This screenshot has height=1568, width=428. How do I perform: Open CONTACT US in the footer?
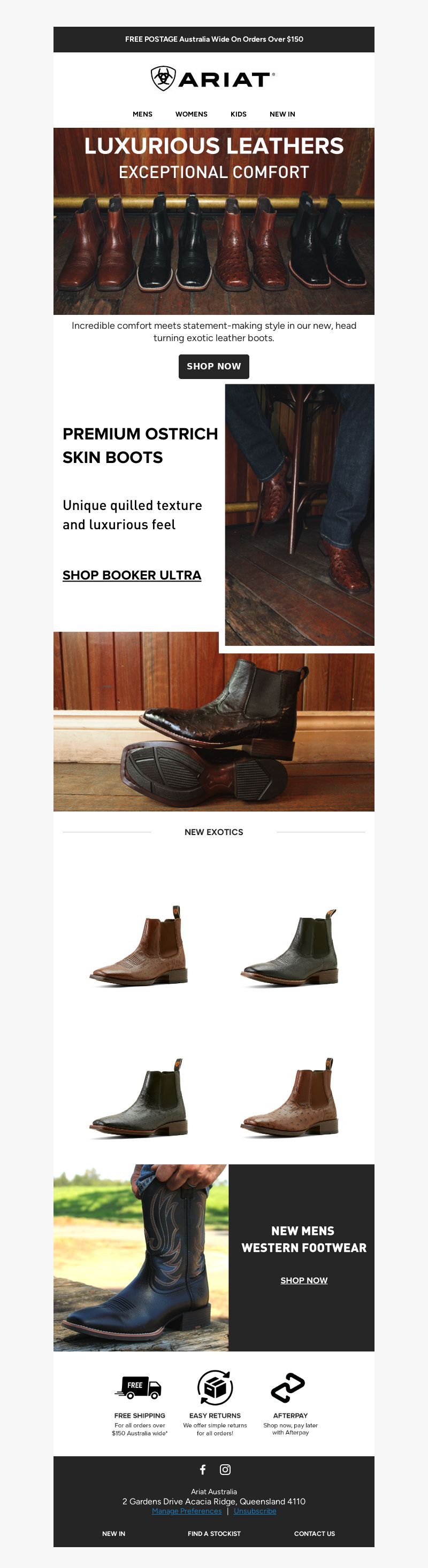(314, 1533)
